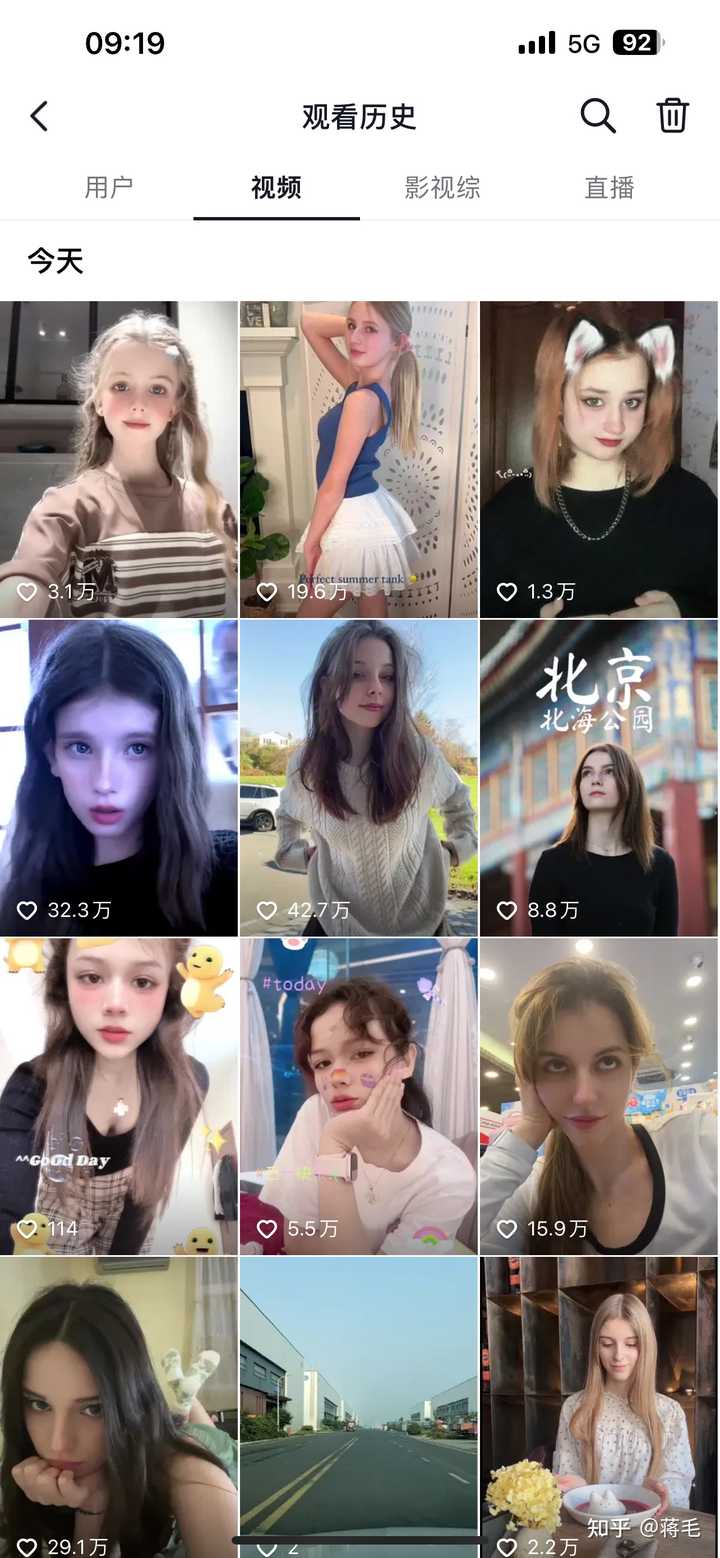Switch to the 用户 tab

[x=109, y=187]
